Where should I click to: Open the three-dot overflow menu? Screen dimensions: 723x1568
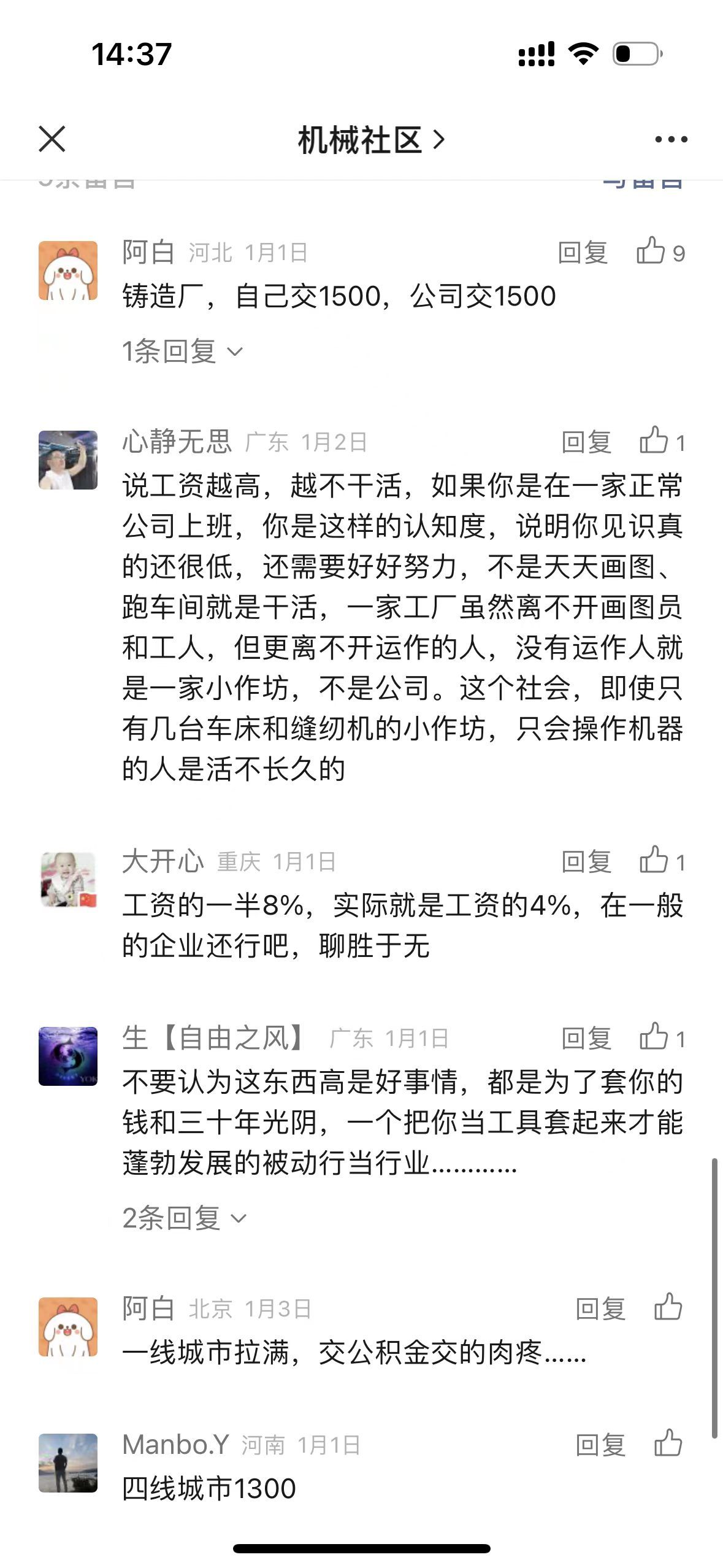point(671,140)
